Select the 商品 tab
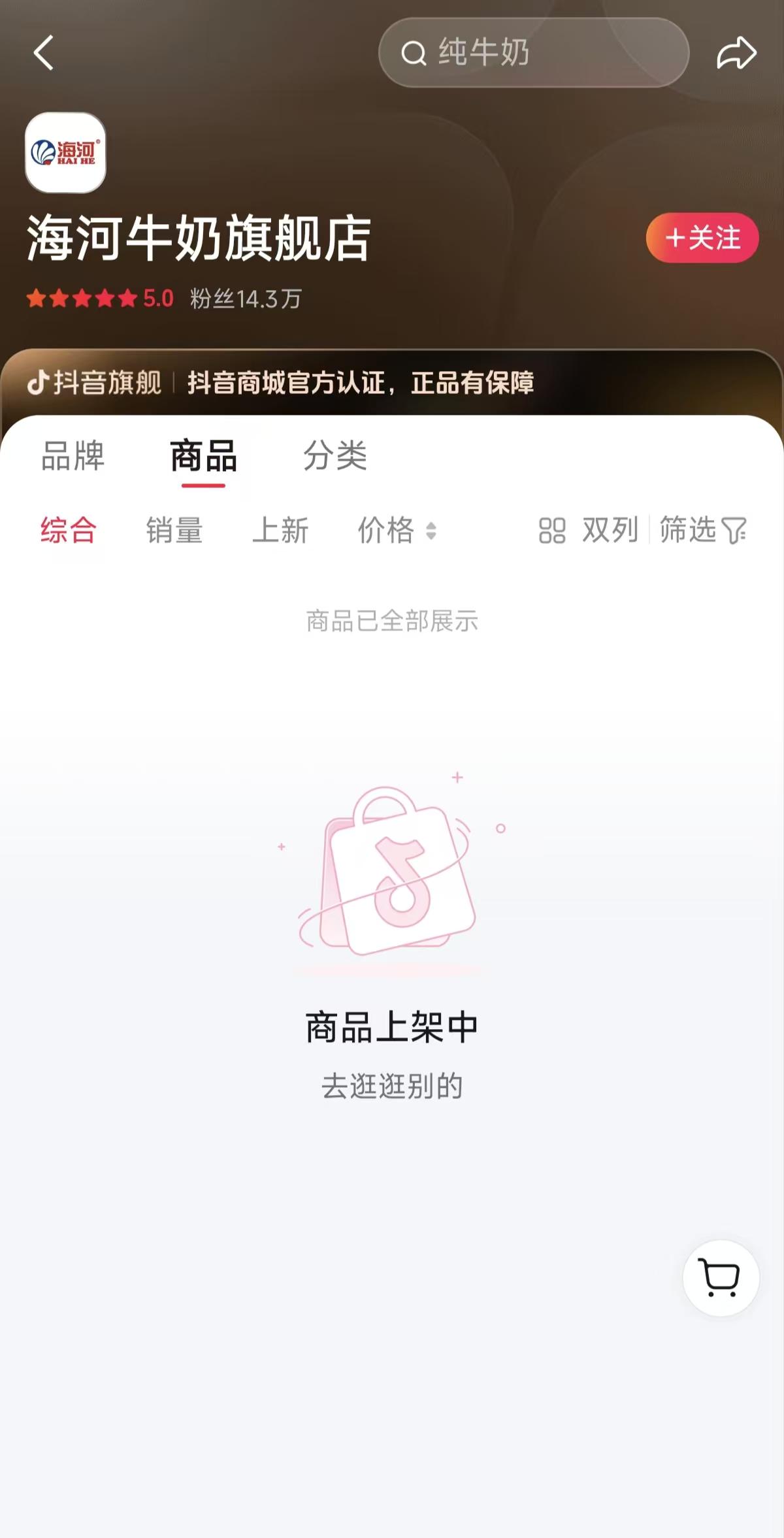 [203, 455]
